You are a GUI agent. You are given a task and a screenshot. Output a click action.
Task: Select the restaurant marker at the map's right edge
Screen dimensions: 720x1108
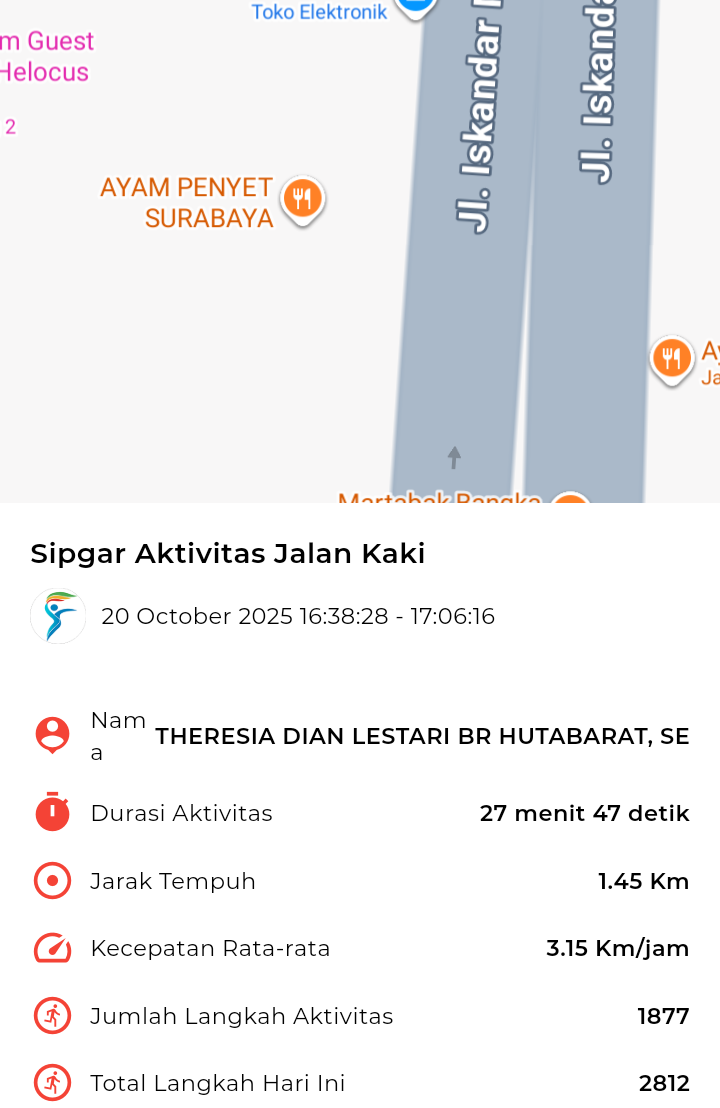click(672, 358)
